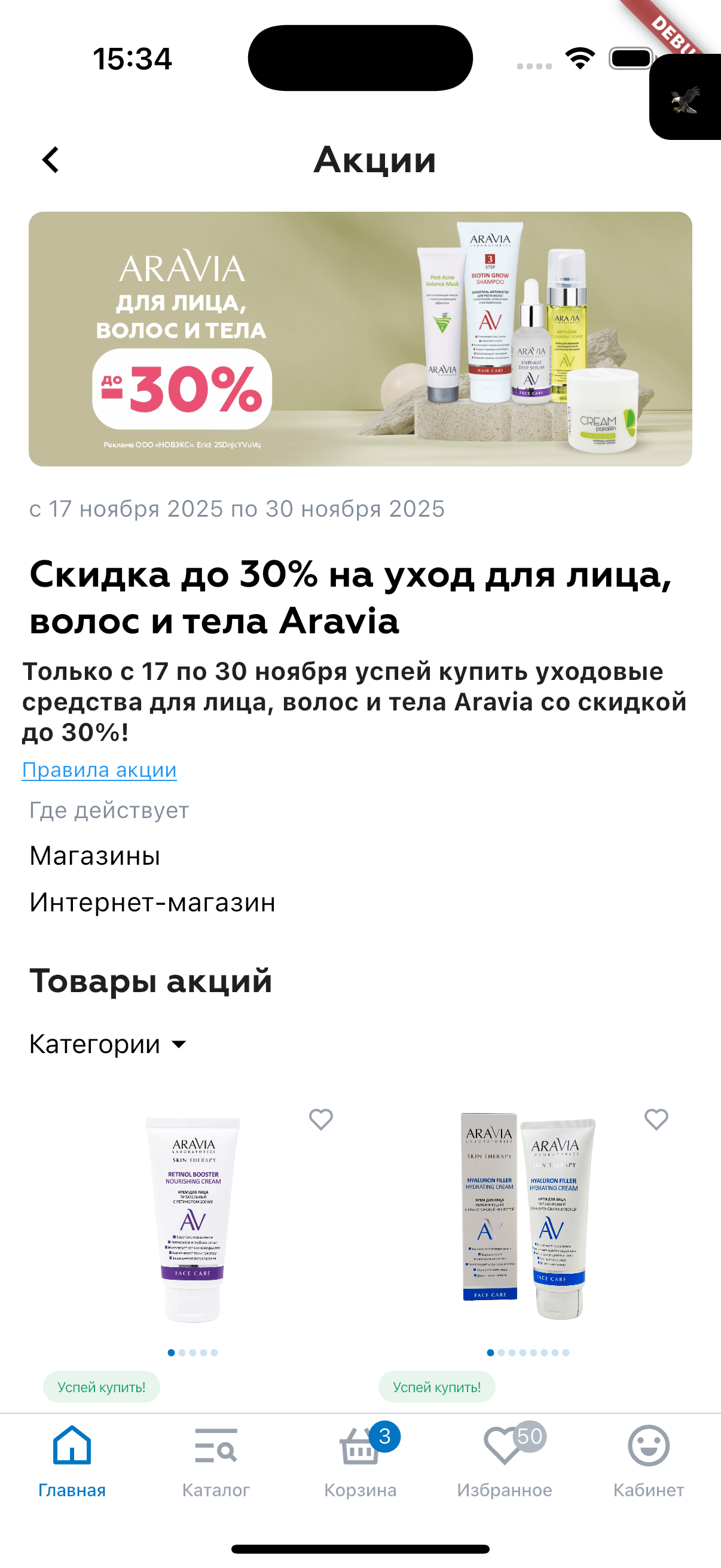This screenshot has height=1568, width=721.
Task: Go back from the Акции page
Action: coord(51,160)
